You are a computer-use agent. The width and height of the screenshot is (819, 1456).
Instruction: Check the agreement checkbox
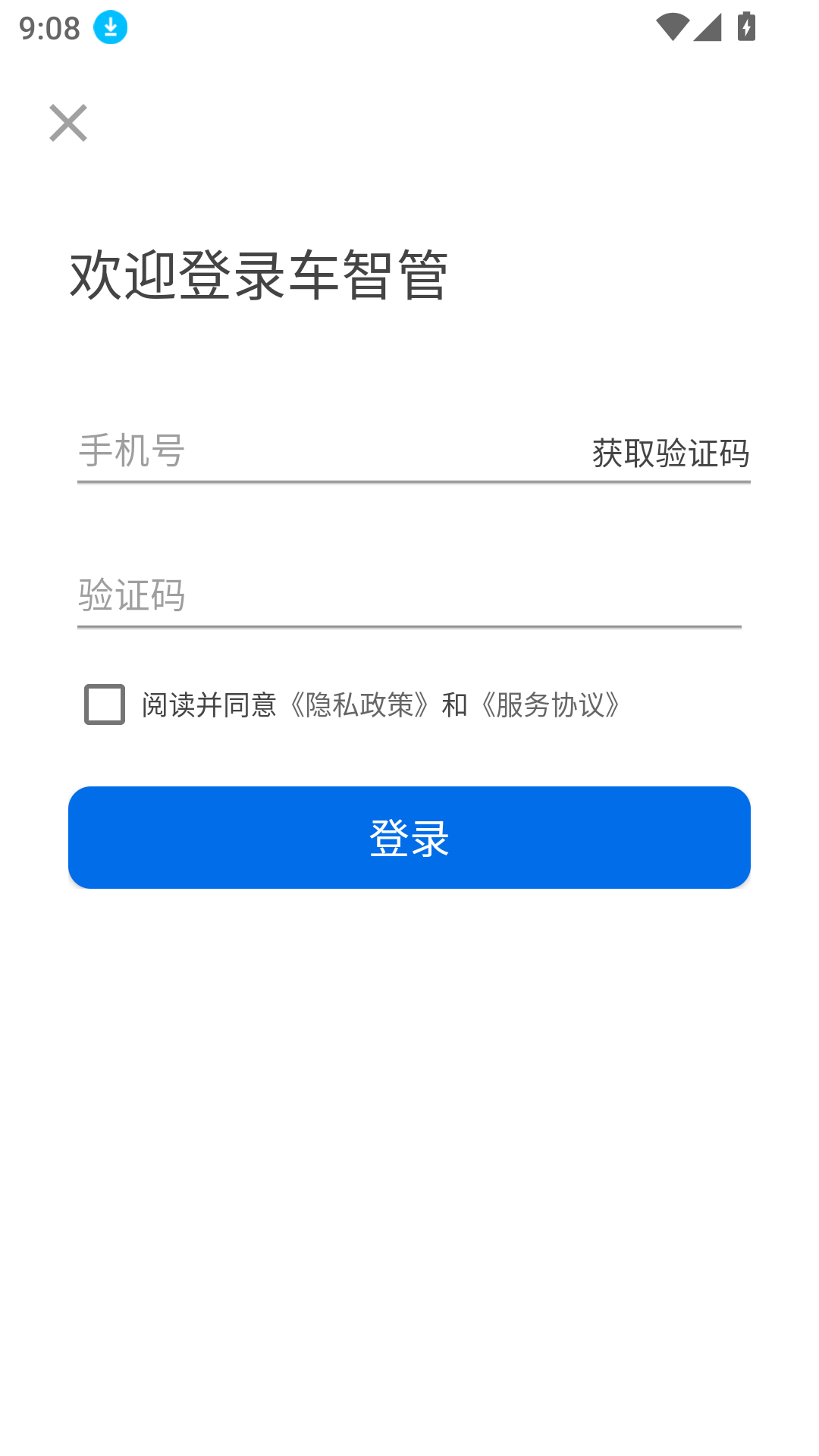pyautogui.click(x=105, y=704)
